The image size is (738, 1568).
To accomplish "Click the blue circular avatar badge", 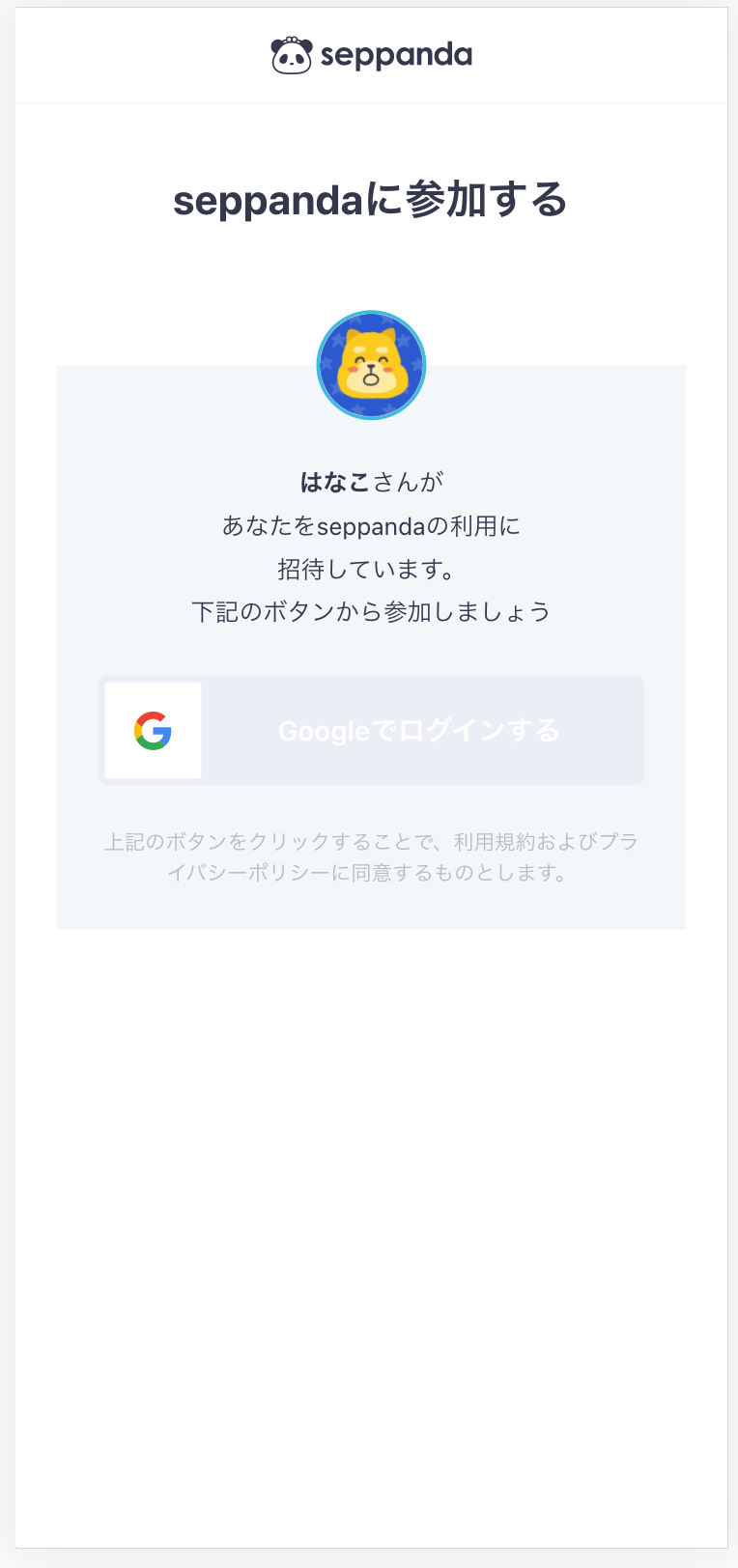I will 371,365.
